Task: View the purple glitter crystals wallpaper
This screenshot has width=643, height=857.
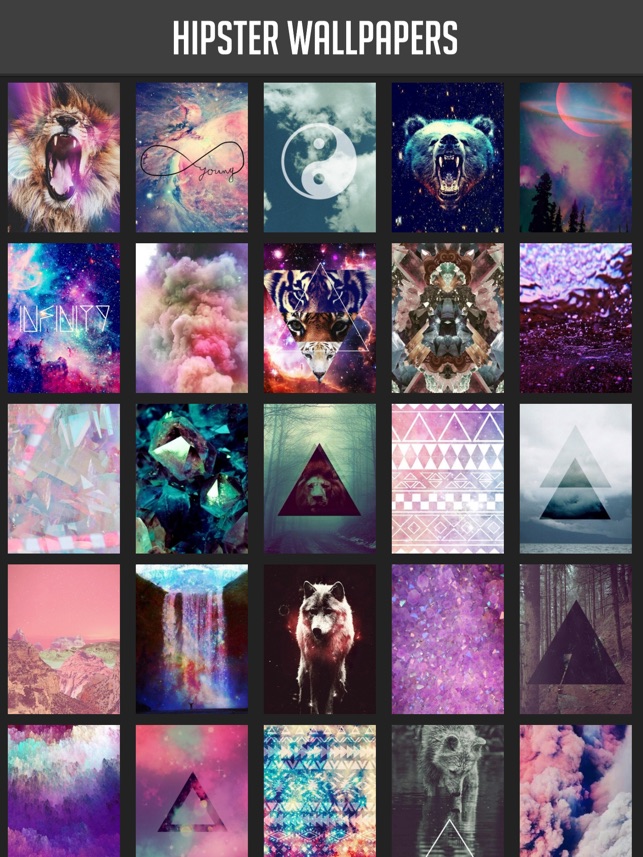Action: [x=448, y=639]
